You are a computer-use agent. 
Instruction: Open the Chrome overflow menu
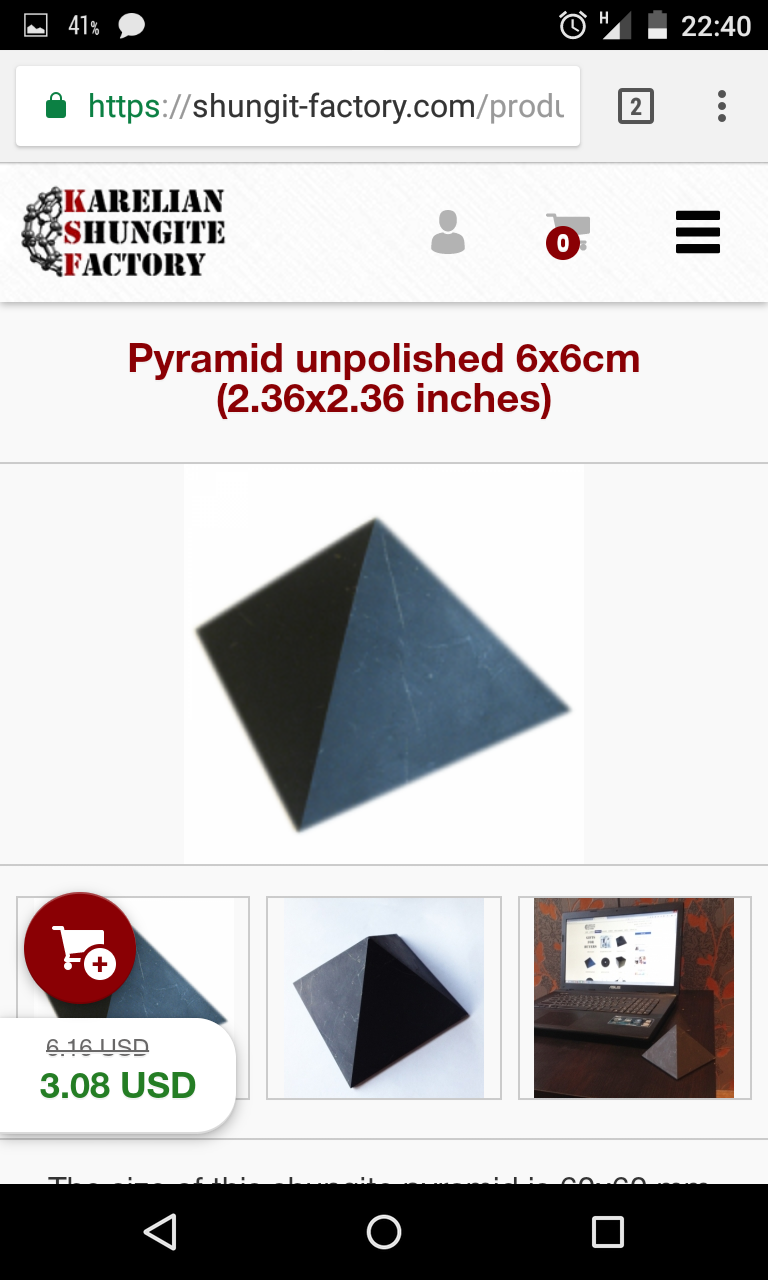(x=721, y=106)
